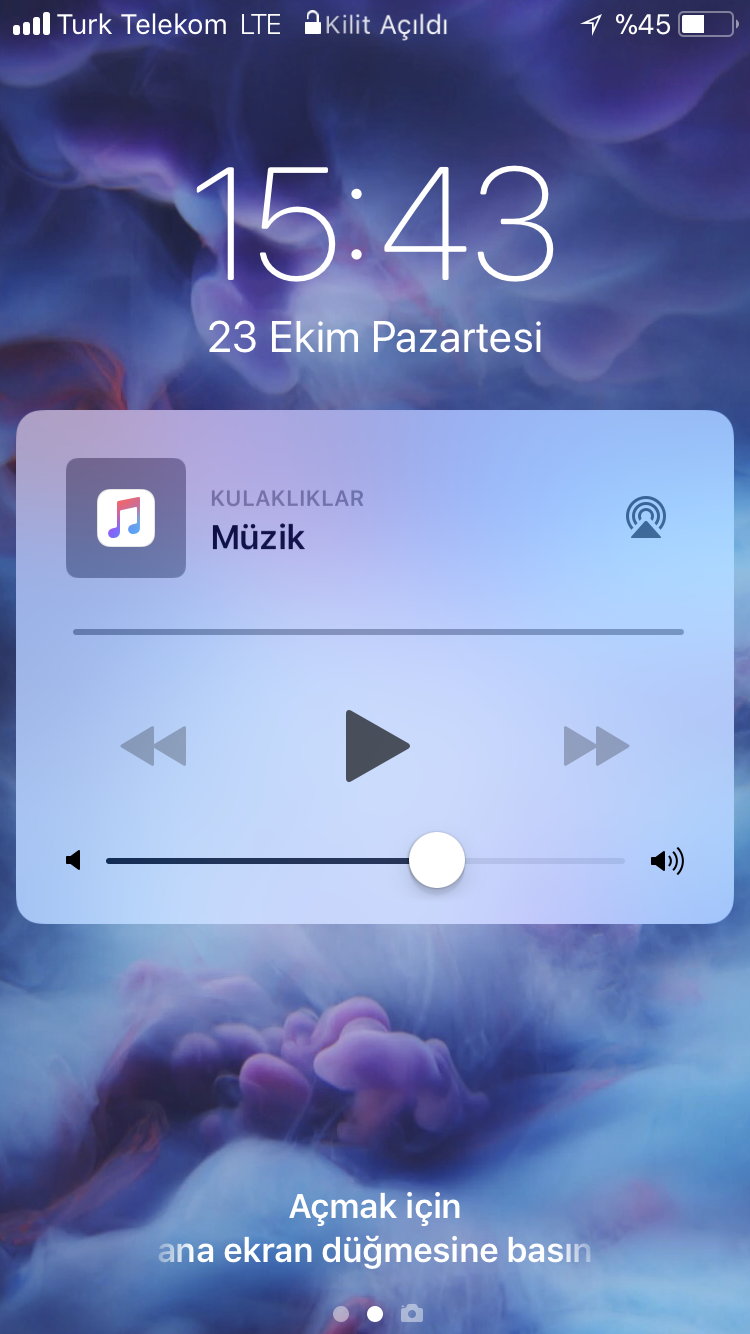Screen dimensions: 750x1334
Task: Skip back with the rewind button
Action: click(153, 746)
